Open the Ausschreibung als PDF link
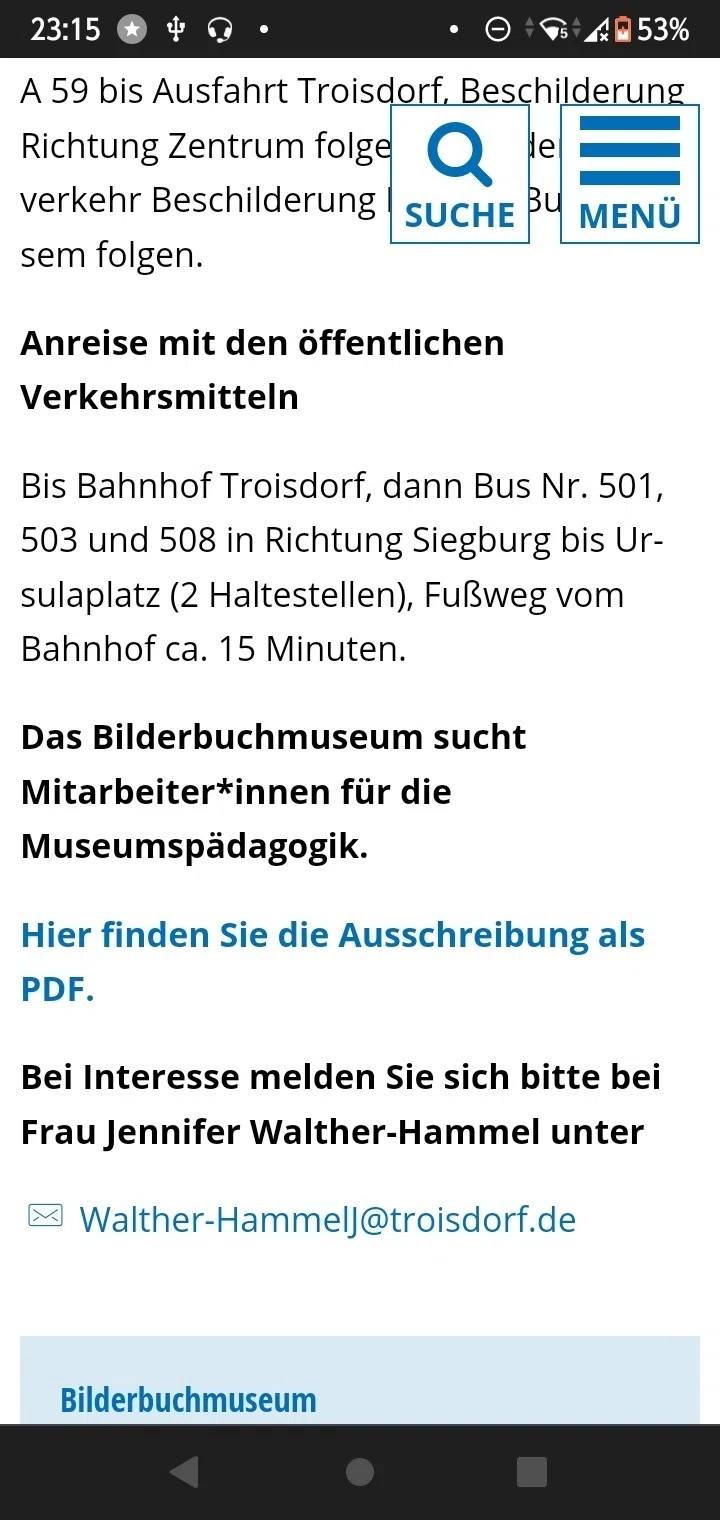 (333, 962)
